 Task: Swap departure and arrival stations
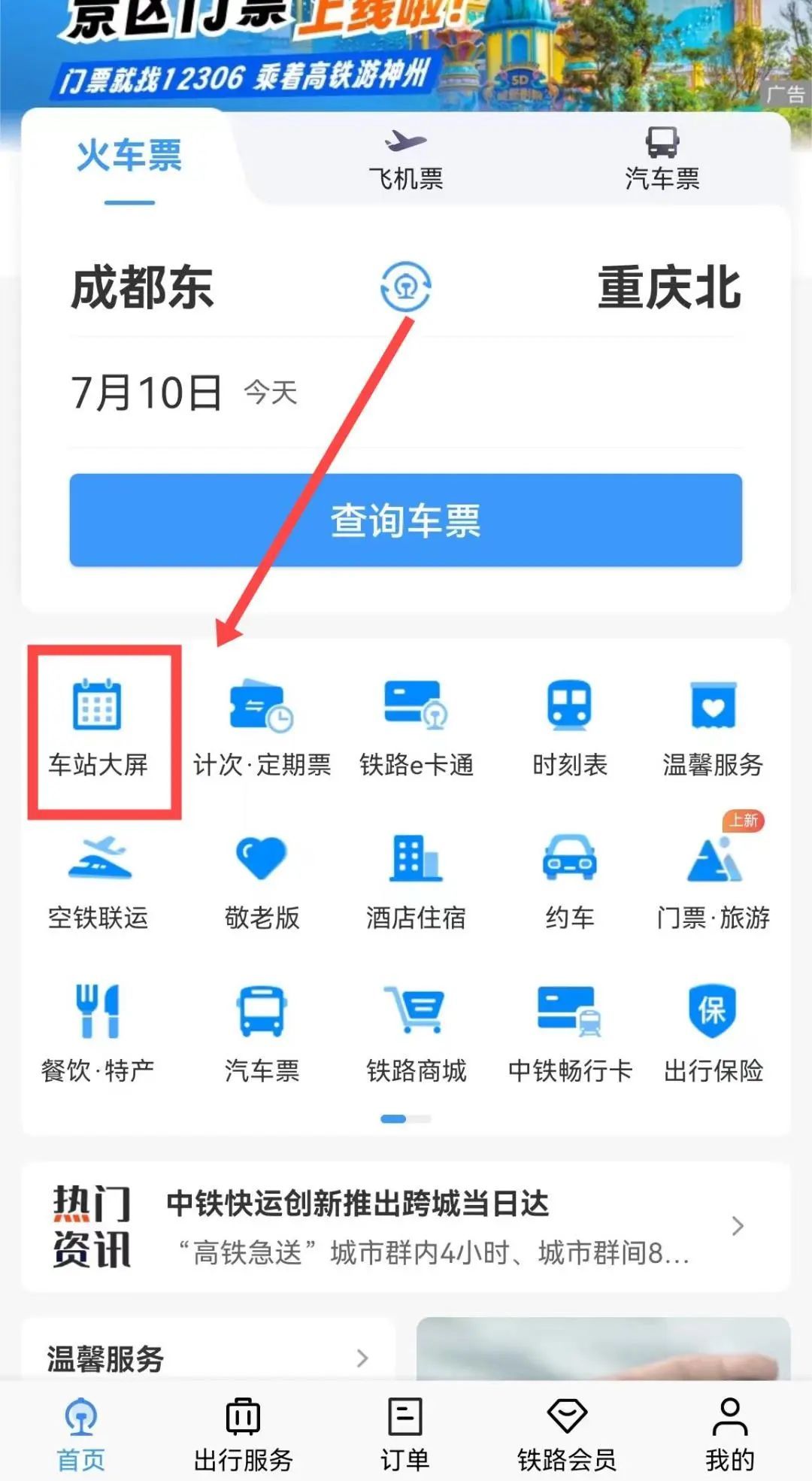coord(406,287)
